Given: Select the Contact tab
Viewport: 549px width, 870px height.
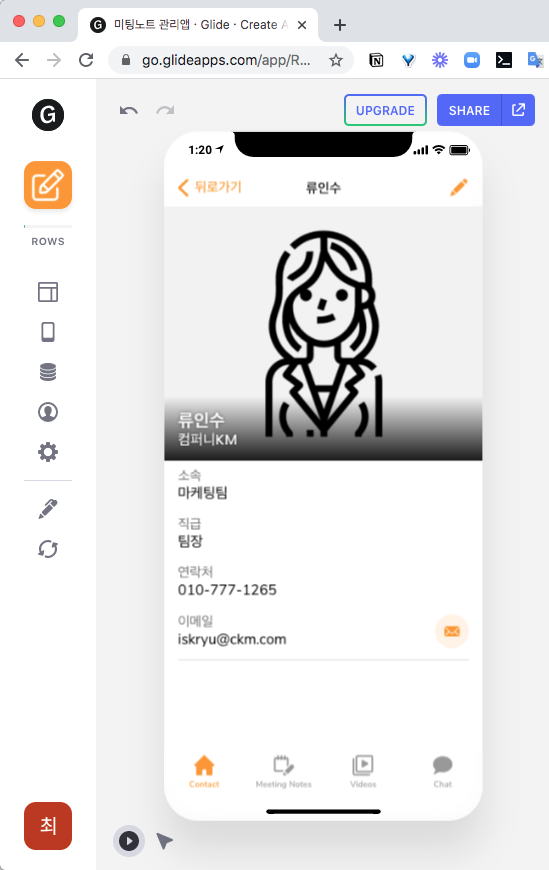Looking at the screenshot, I should pos(204,771).
